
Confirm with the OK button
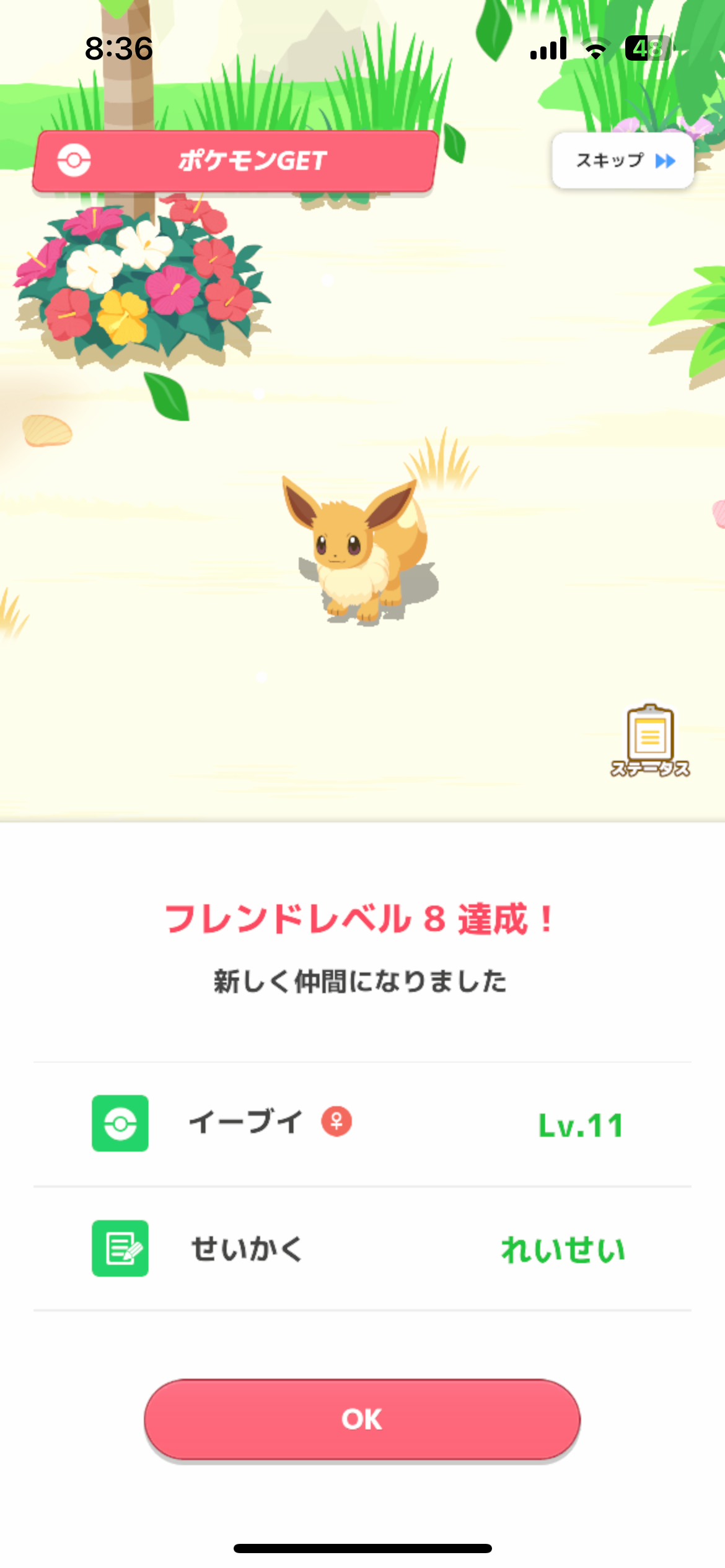click(x=362, y=1419)
